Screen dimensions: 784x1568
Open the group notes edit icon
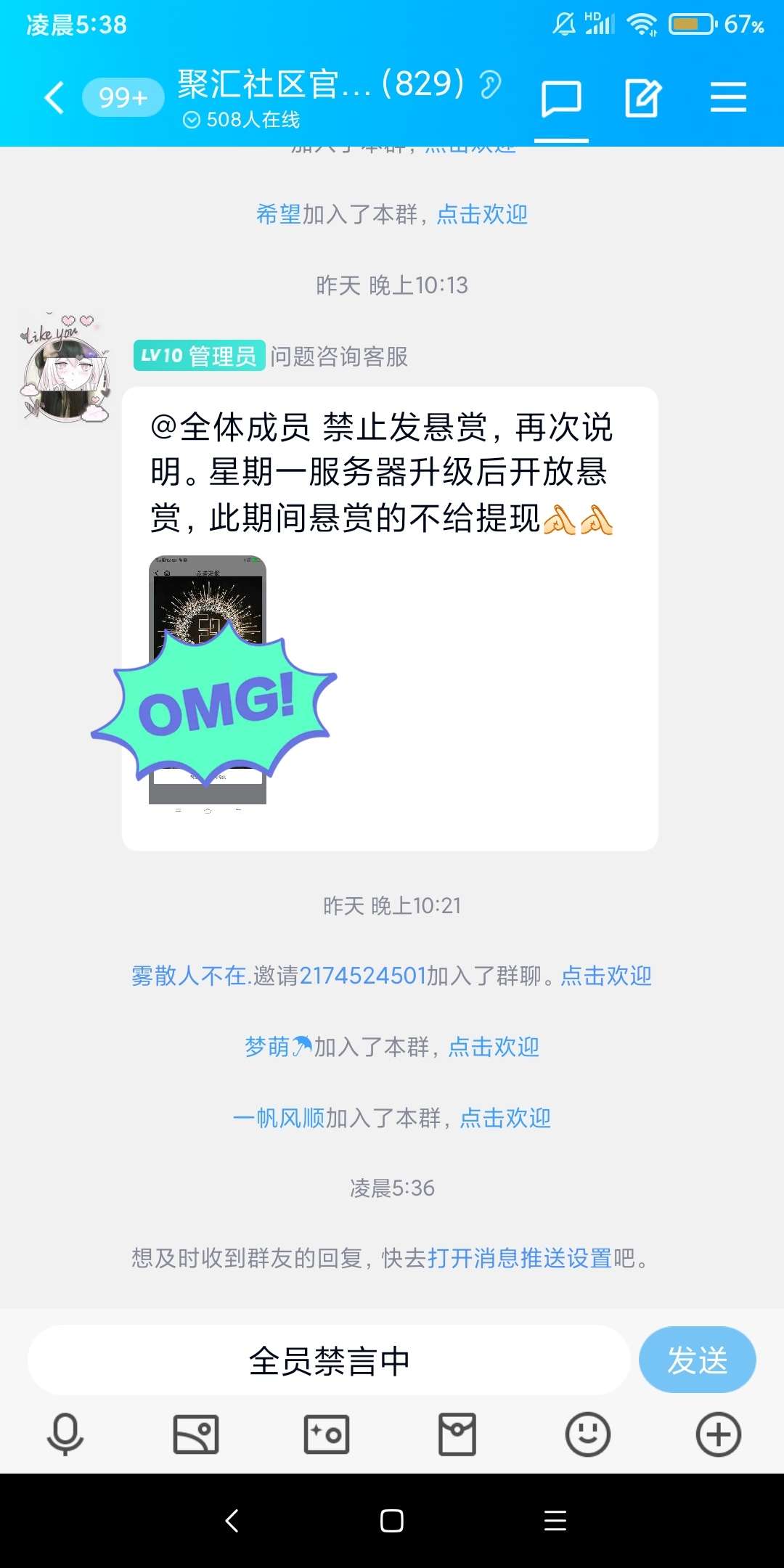coord(643,98)
